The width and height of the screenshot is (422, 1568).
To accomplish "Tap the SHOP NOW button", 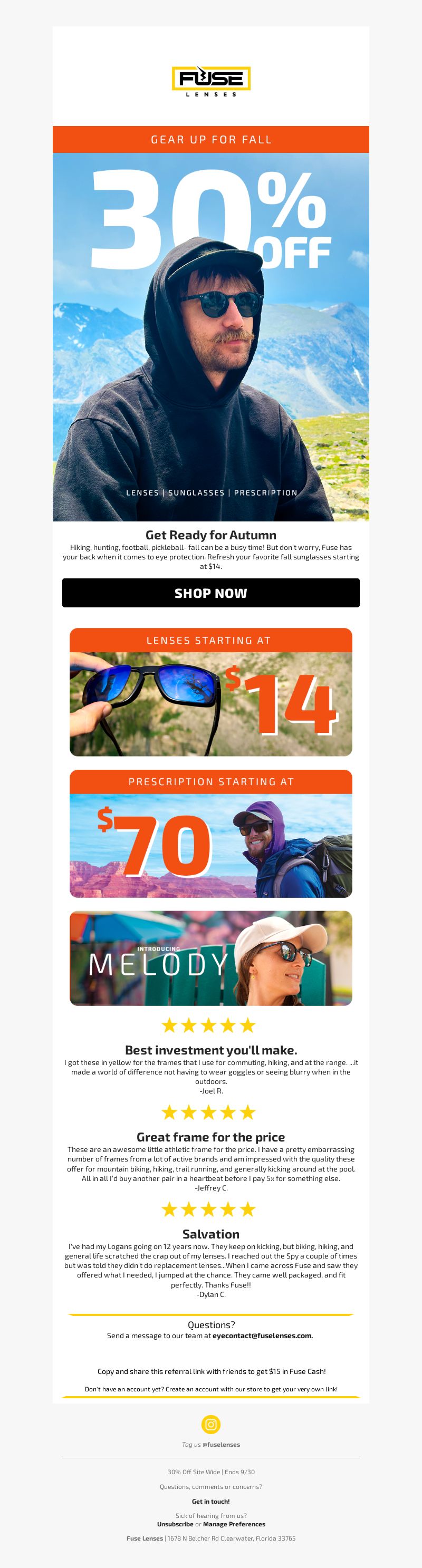I will [x=210, y=593].
